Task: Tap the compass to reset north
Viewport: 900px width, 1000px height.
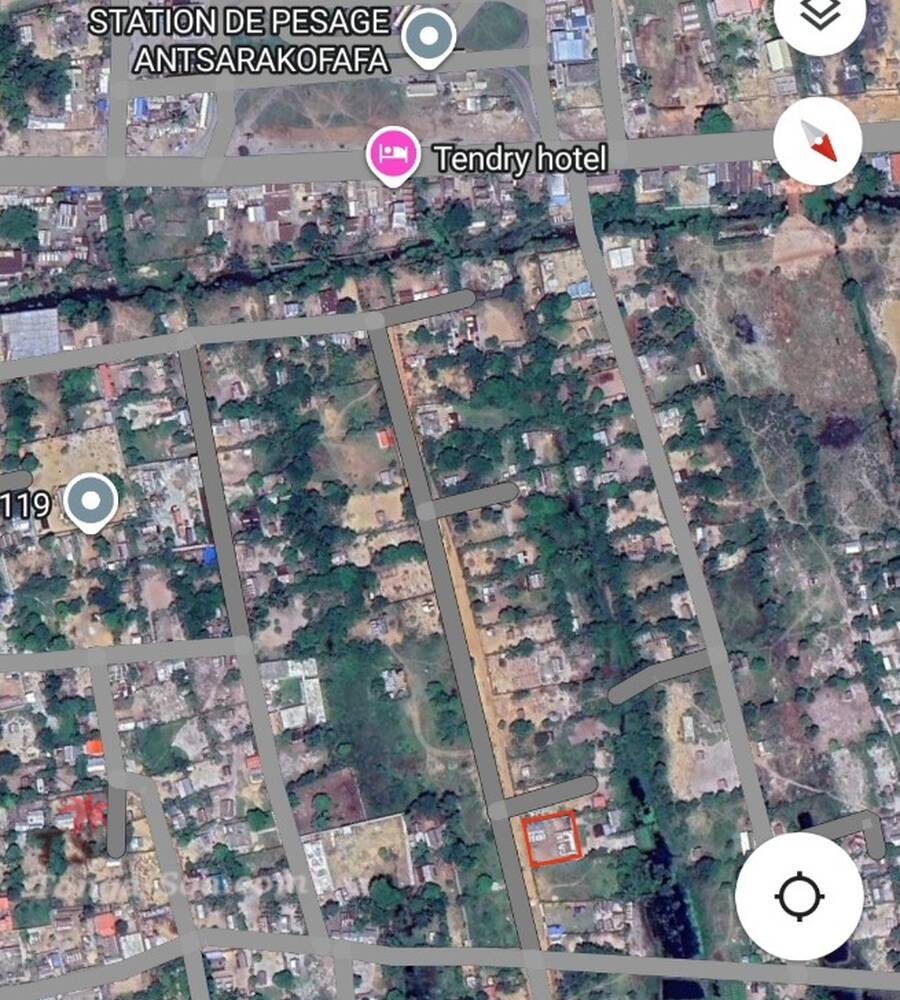Action: pyautogui.click(x=818, y=141)
